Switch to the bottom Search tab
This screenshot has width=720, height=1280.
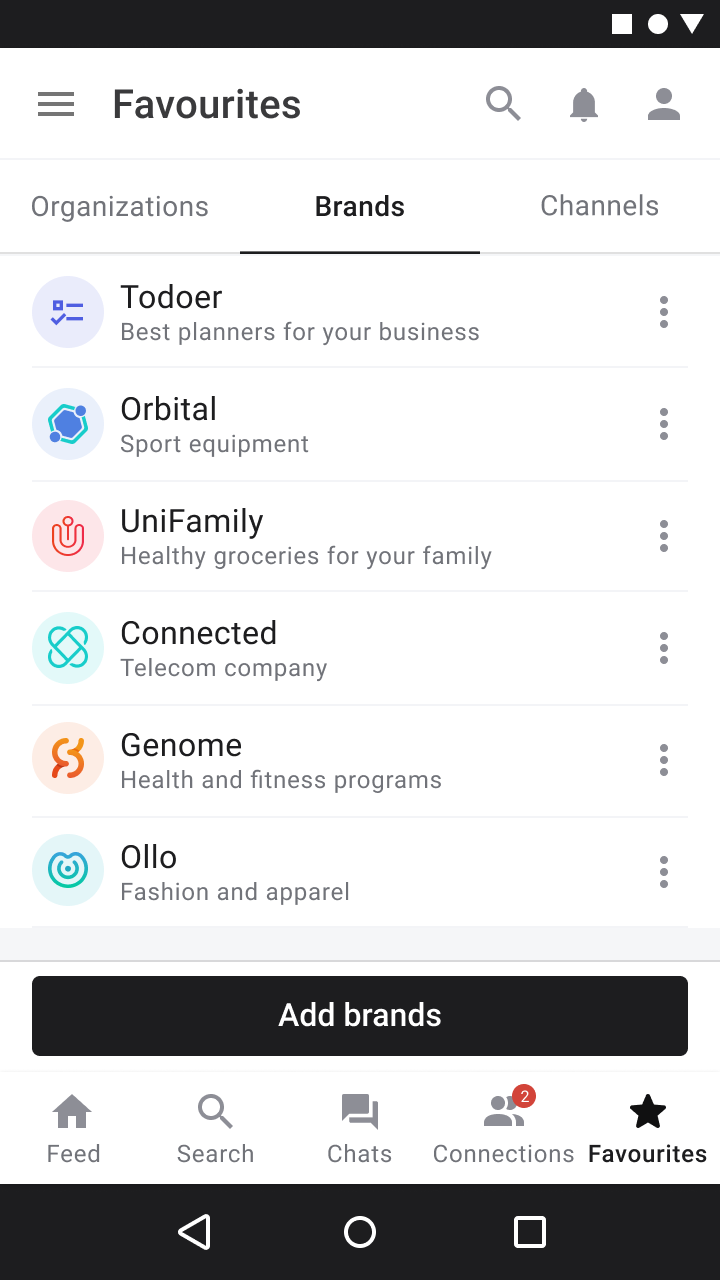click(216, 1130)
